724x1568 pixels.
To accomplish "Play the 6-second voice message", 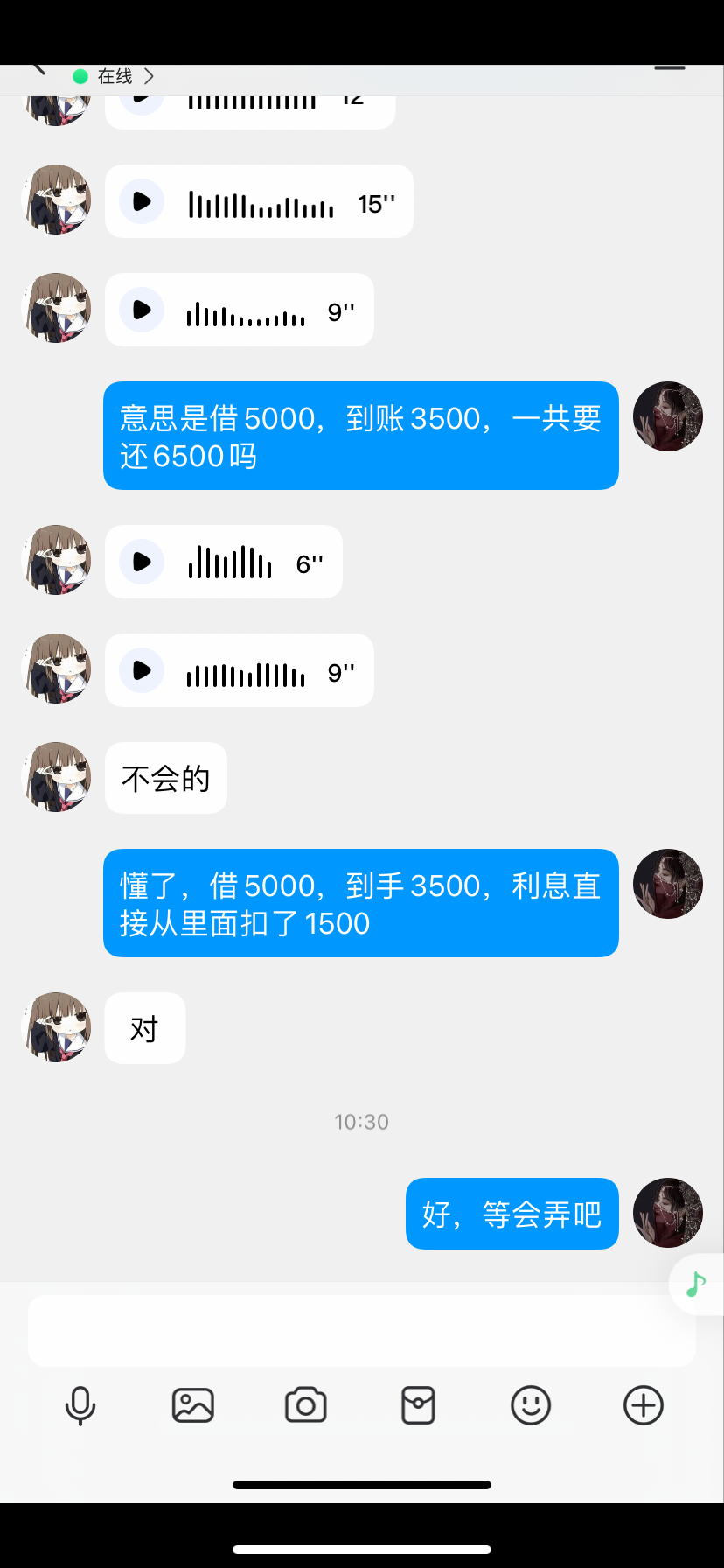I will pos(142,562).
